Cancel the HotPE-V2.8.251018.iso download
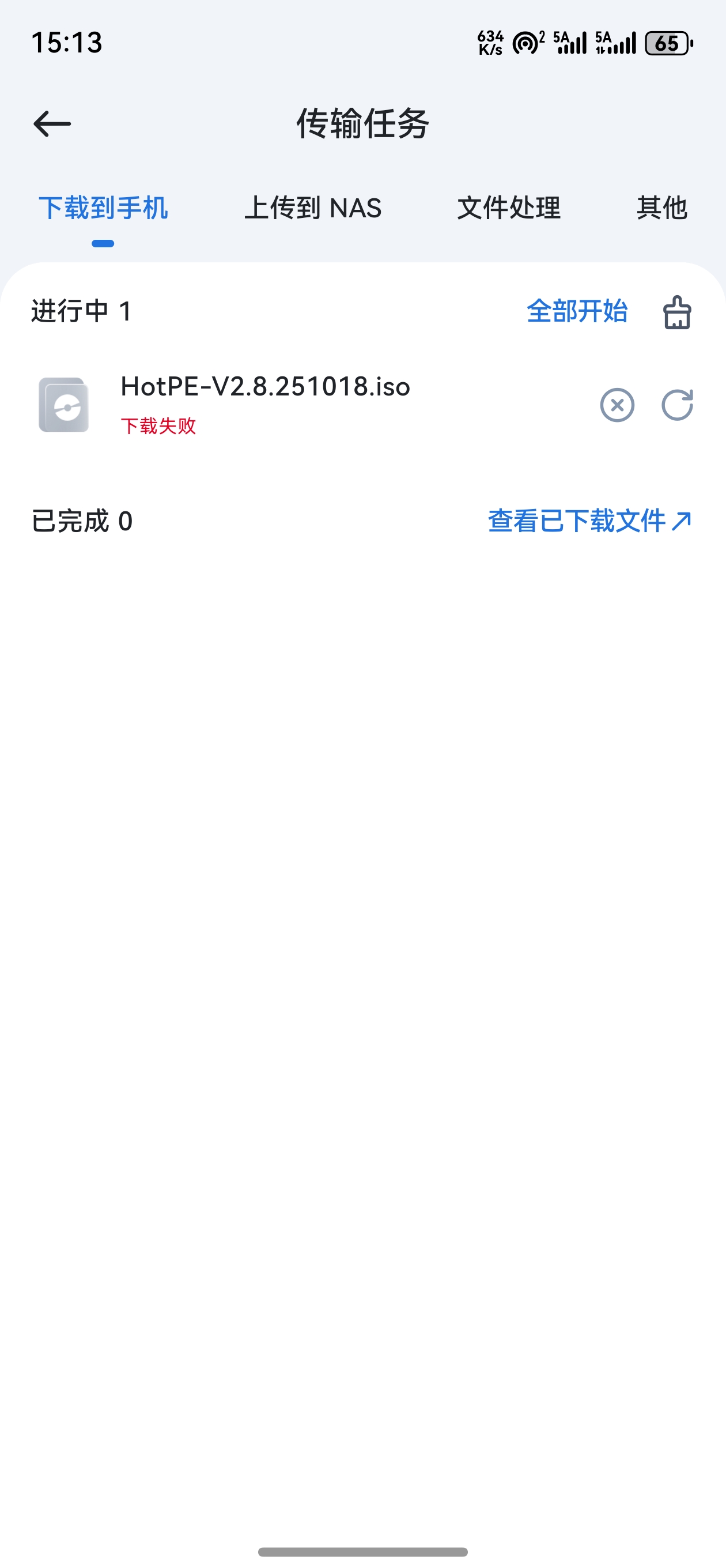This screenshot has width=726, height=1568. click(x=617, y=405)
